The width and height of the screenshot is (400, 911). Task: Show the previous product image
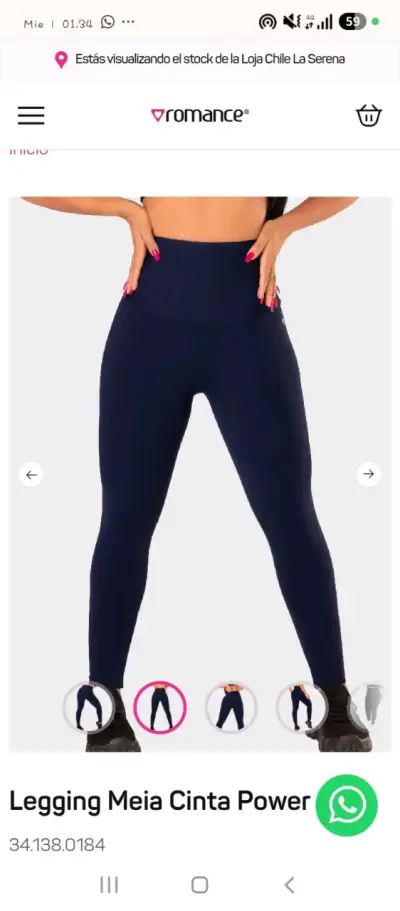point(31,474)
